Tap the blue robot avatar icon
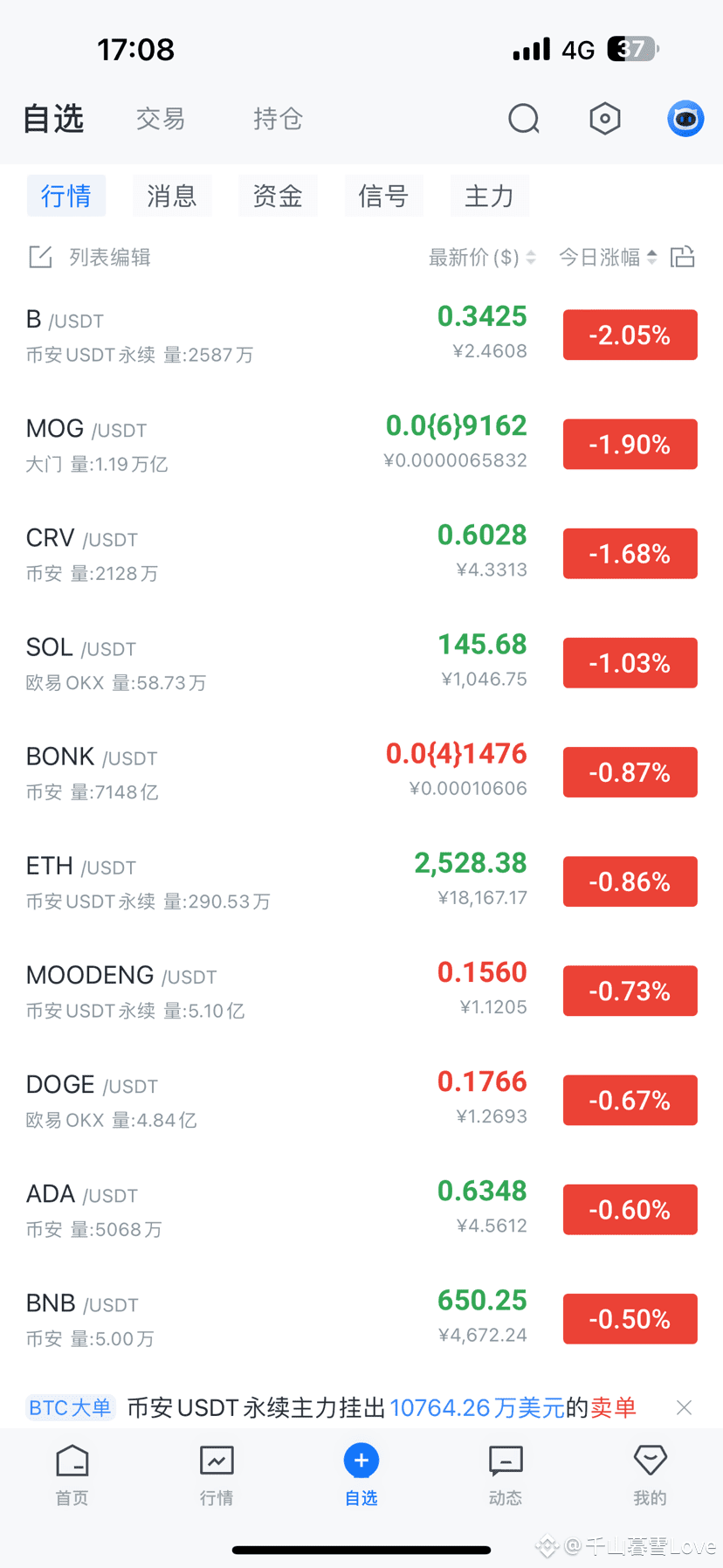723x1568 pixels. pos(685,119)
